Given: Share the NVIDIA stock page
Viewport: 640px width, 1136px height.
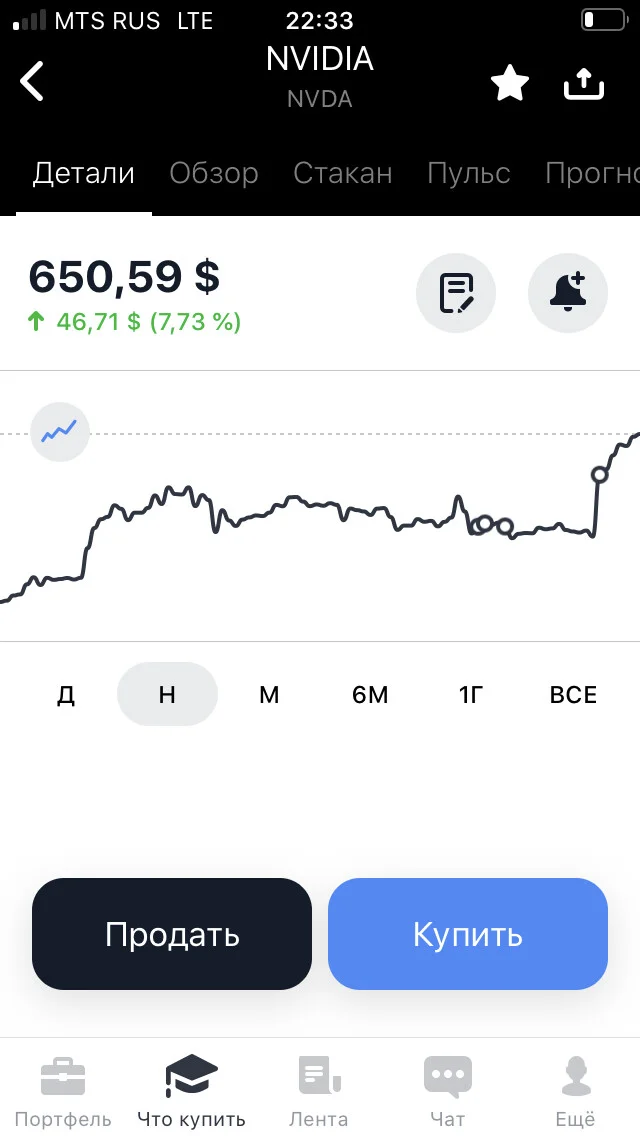Looking at the screenshot, I should (584, 83).
